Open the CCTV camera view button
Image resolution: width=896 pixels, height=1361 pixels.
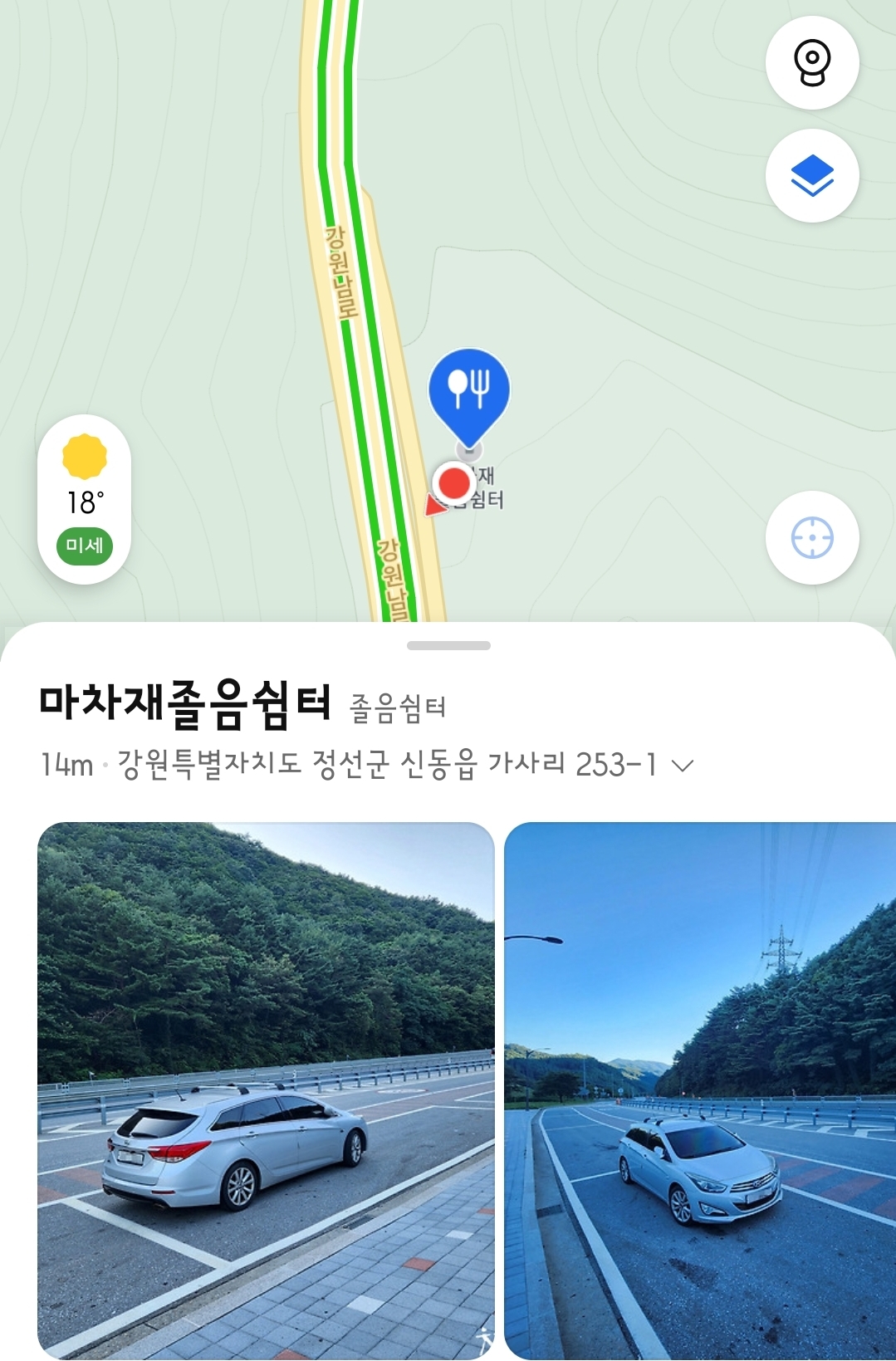click(811, 63)
